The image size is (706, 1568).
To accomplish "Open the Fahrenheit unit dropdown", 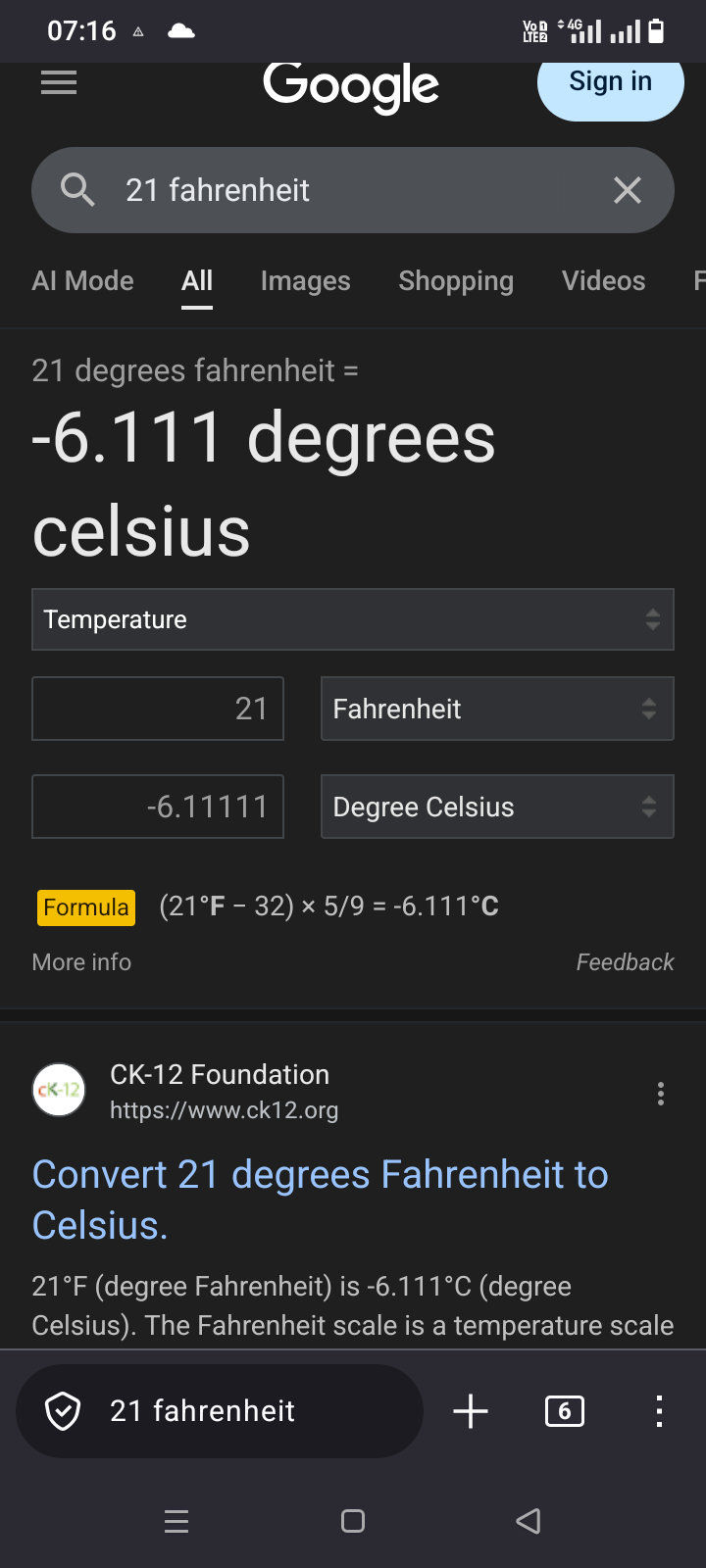I will 497,709.
